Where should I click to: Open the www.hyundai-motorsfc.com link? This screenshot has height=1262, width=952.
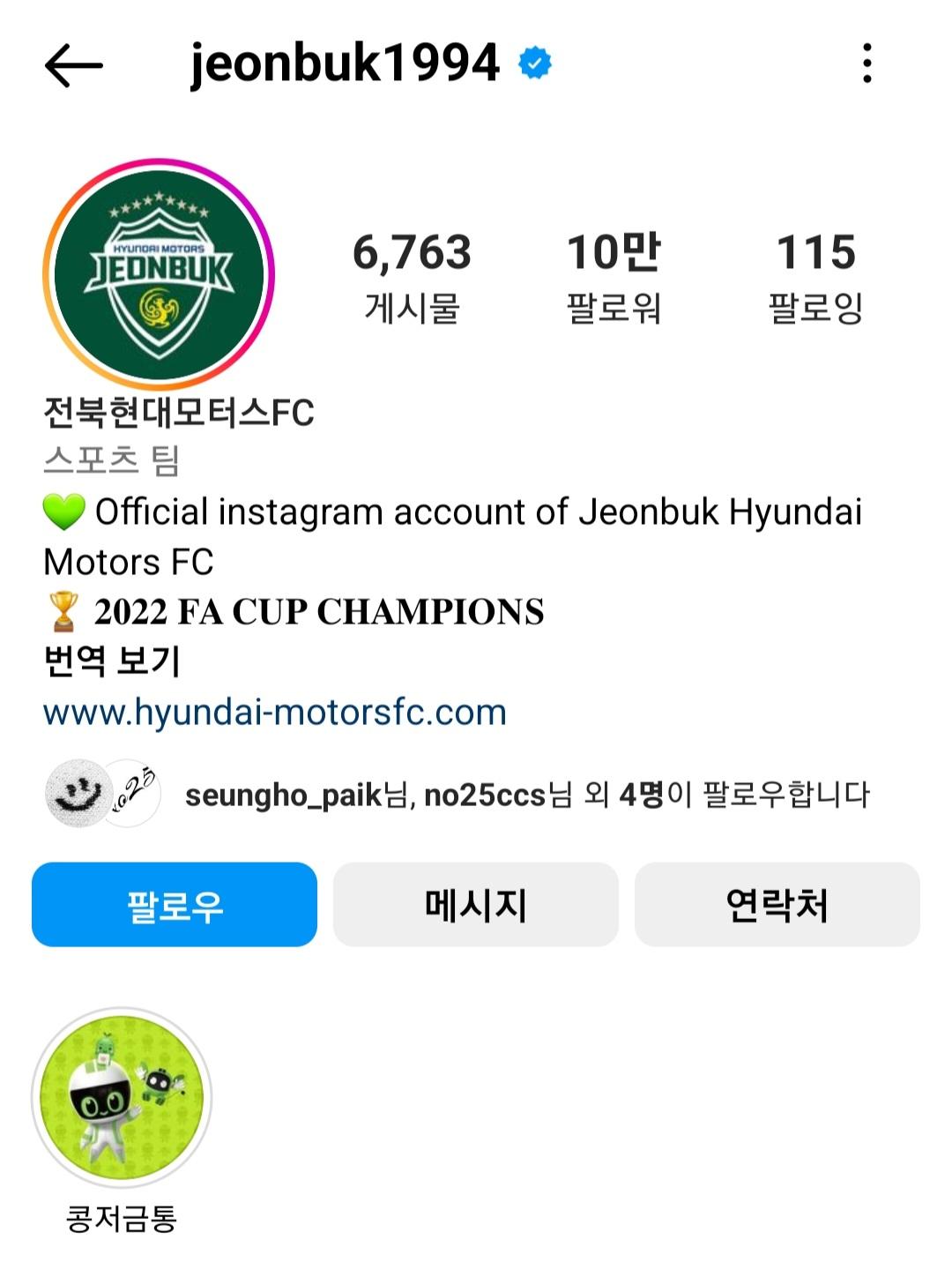275,712
